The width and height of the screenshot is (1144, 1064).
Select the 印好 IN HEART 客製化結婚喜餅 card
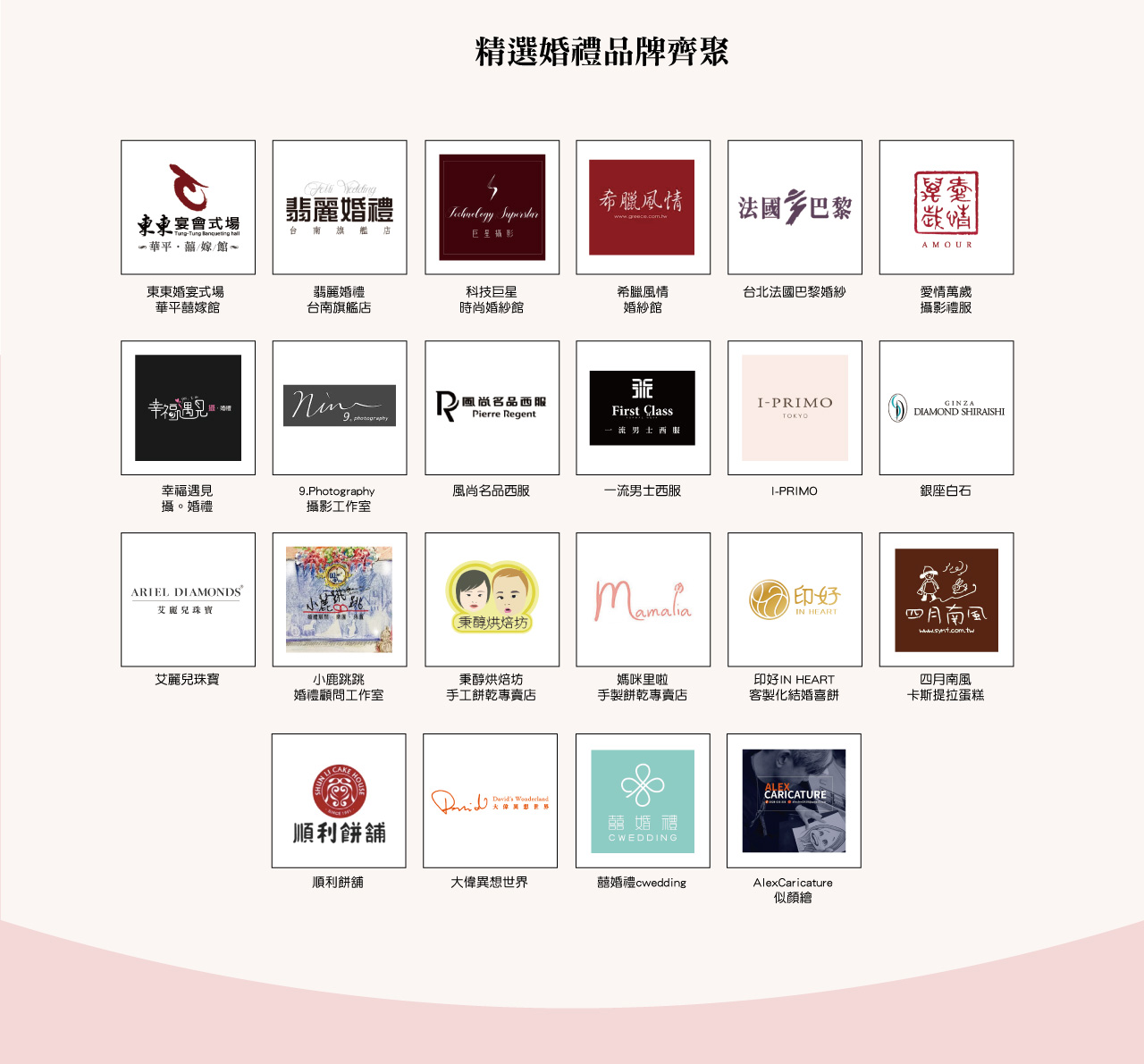click(795, 599)
